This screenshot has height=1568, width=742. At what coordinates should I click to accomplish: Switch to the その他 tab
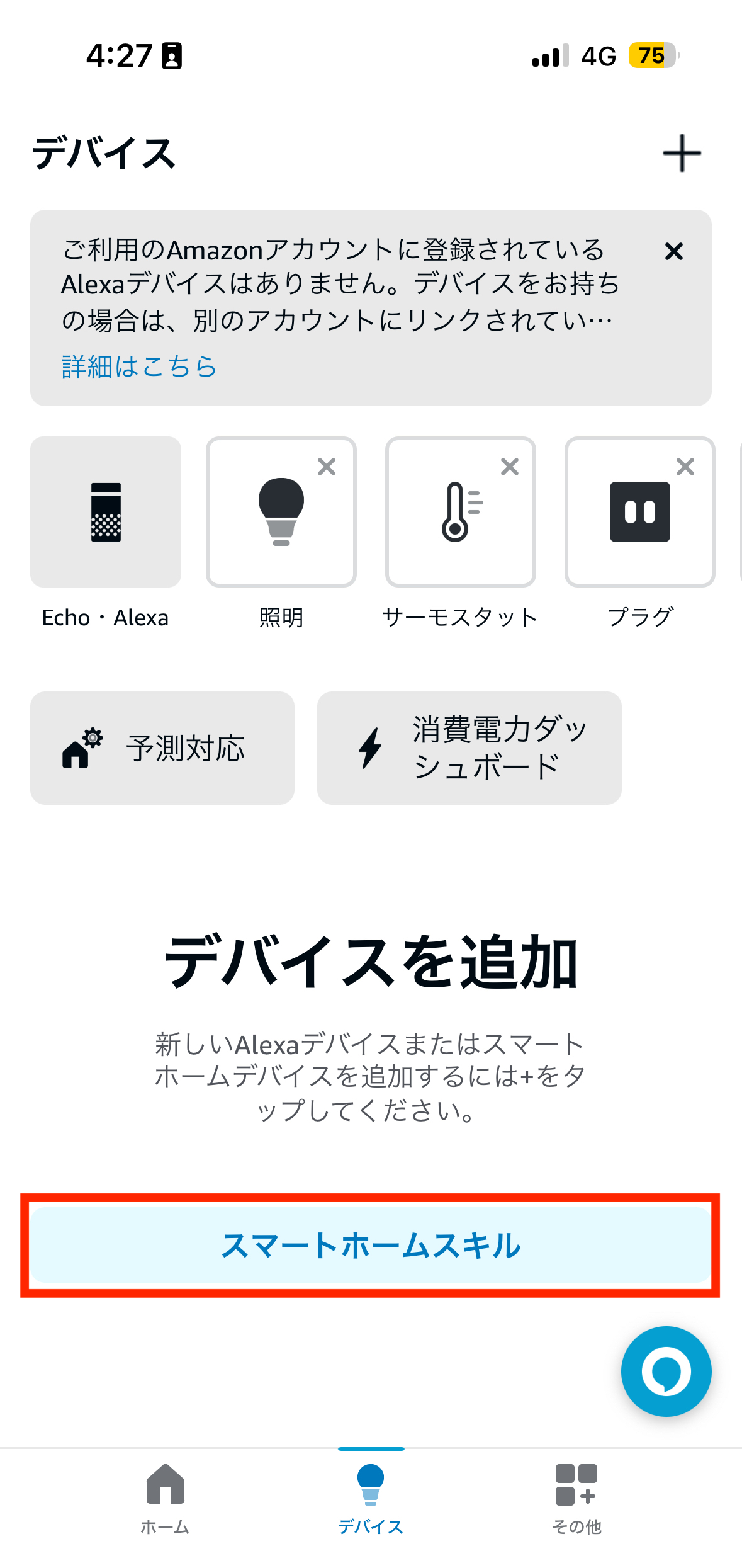(x=576, y=1499)
